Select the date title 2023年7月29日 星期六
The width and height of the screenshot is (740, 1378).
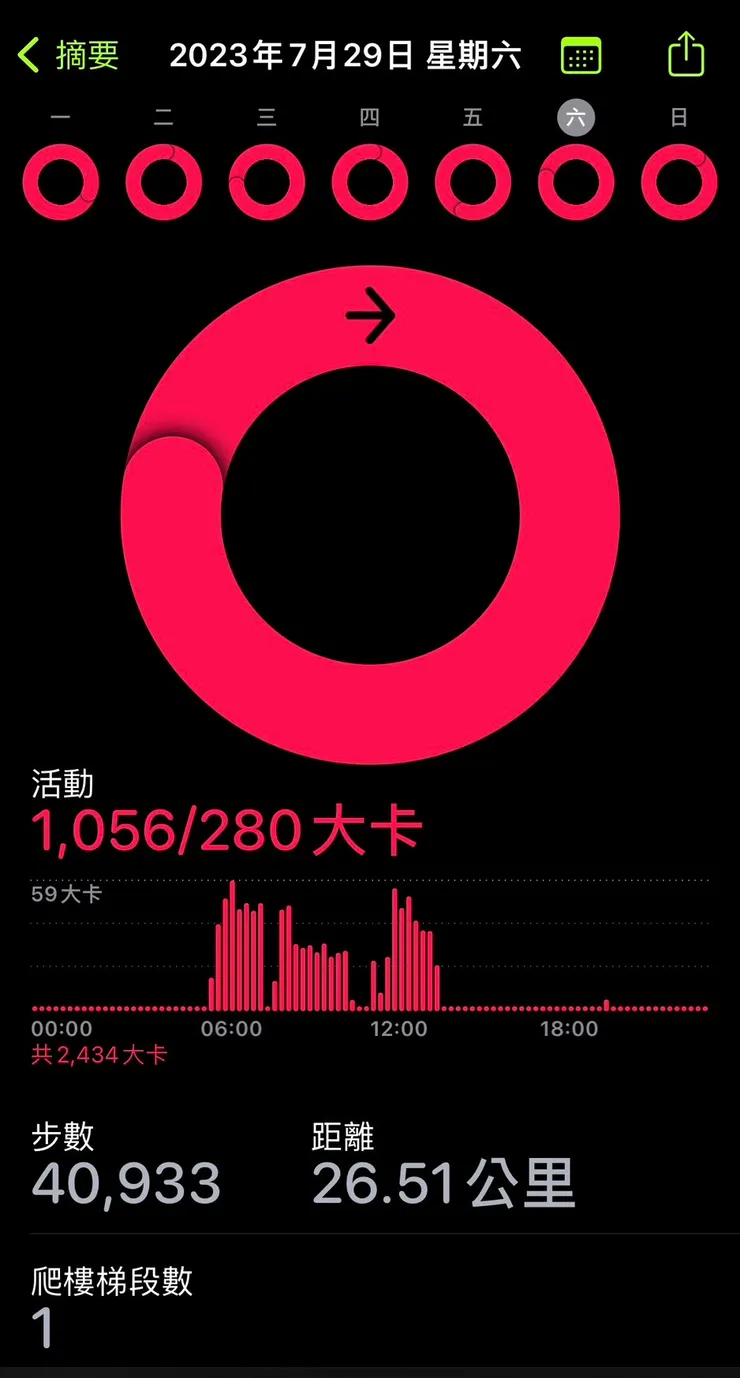(x=348, y=56)
